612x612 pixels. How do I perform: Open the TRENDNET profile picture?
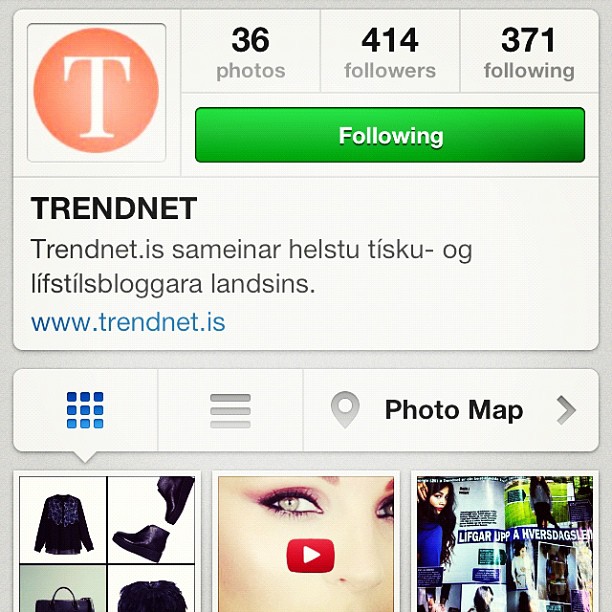96,92
